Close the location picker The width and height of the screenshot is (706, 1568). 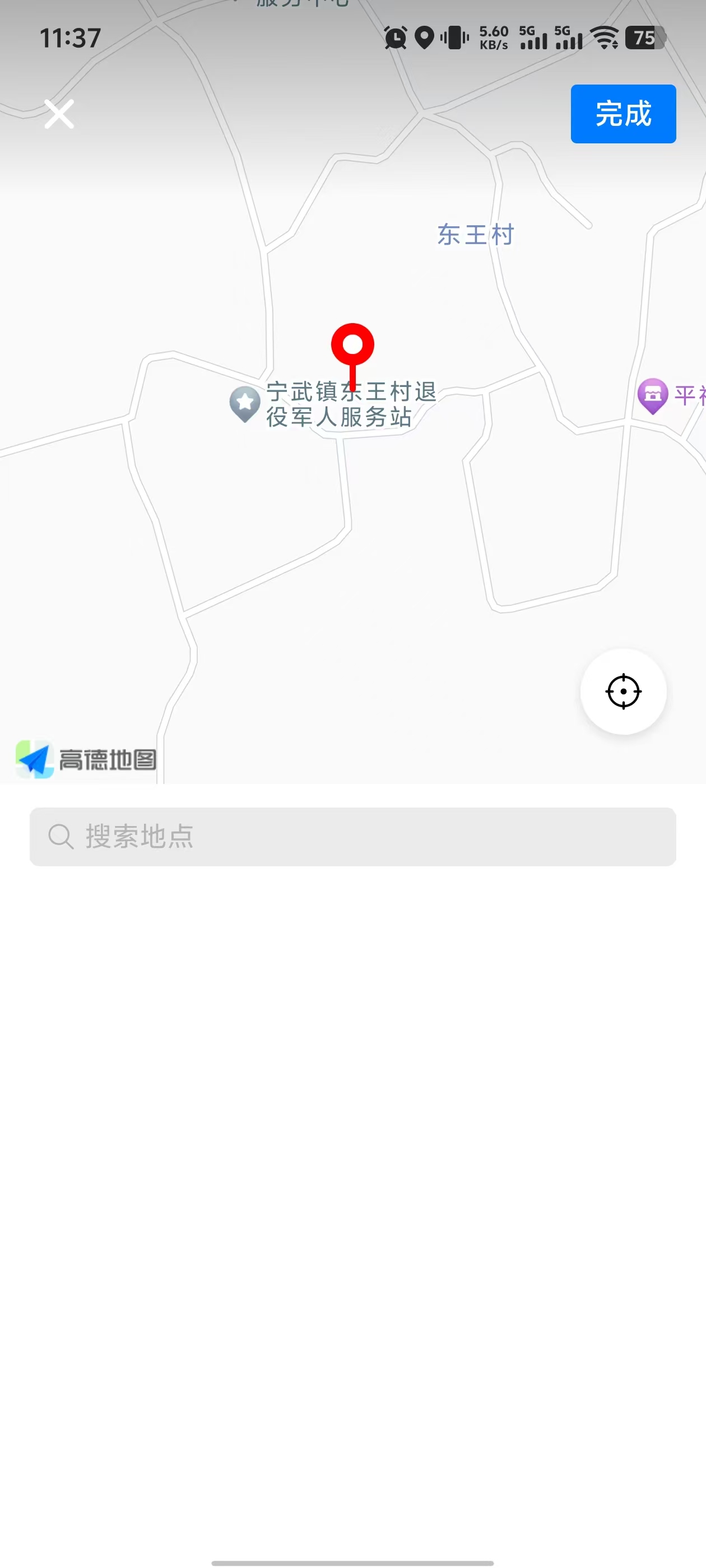[59, 114]
